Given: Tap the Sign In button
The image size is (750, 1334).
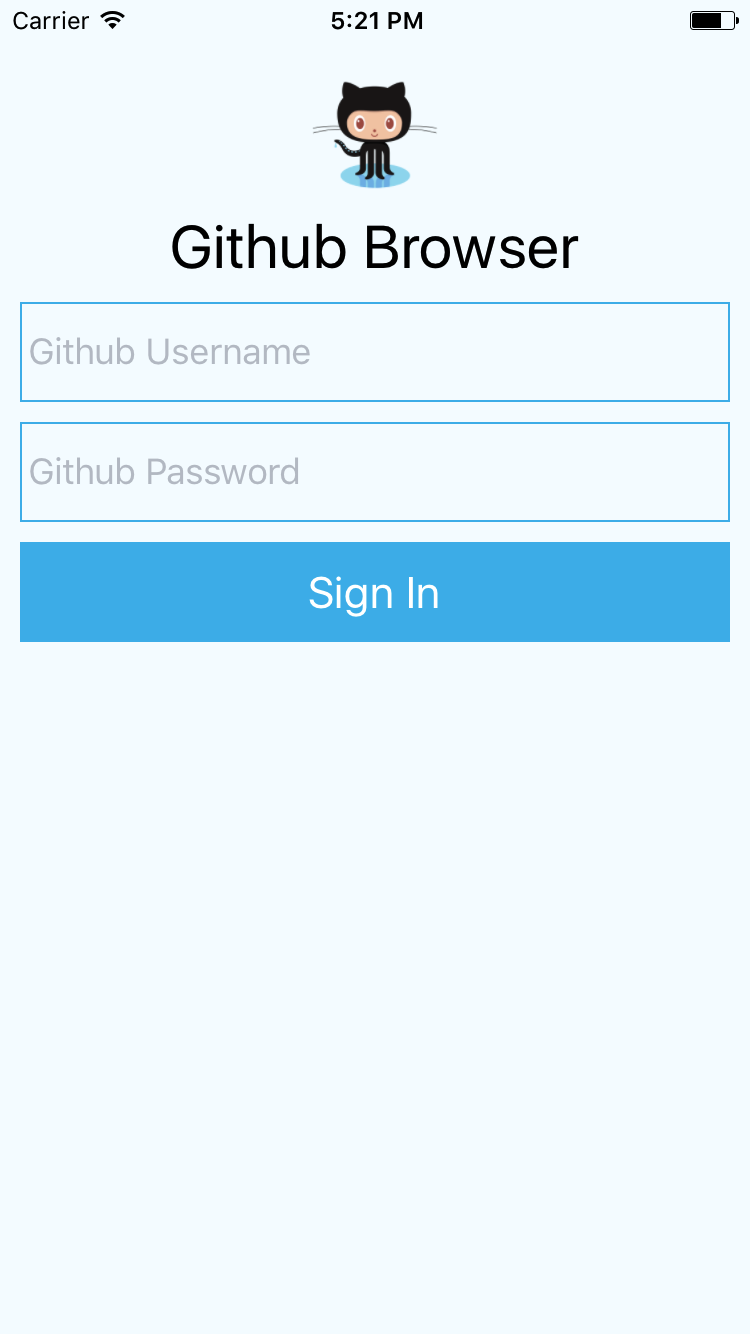Looking at the screenshot, I should 375,592.
